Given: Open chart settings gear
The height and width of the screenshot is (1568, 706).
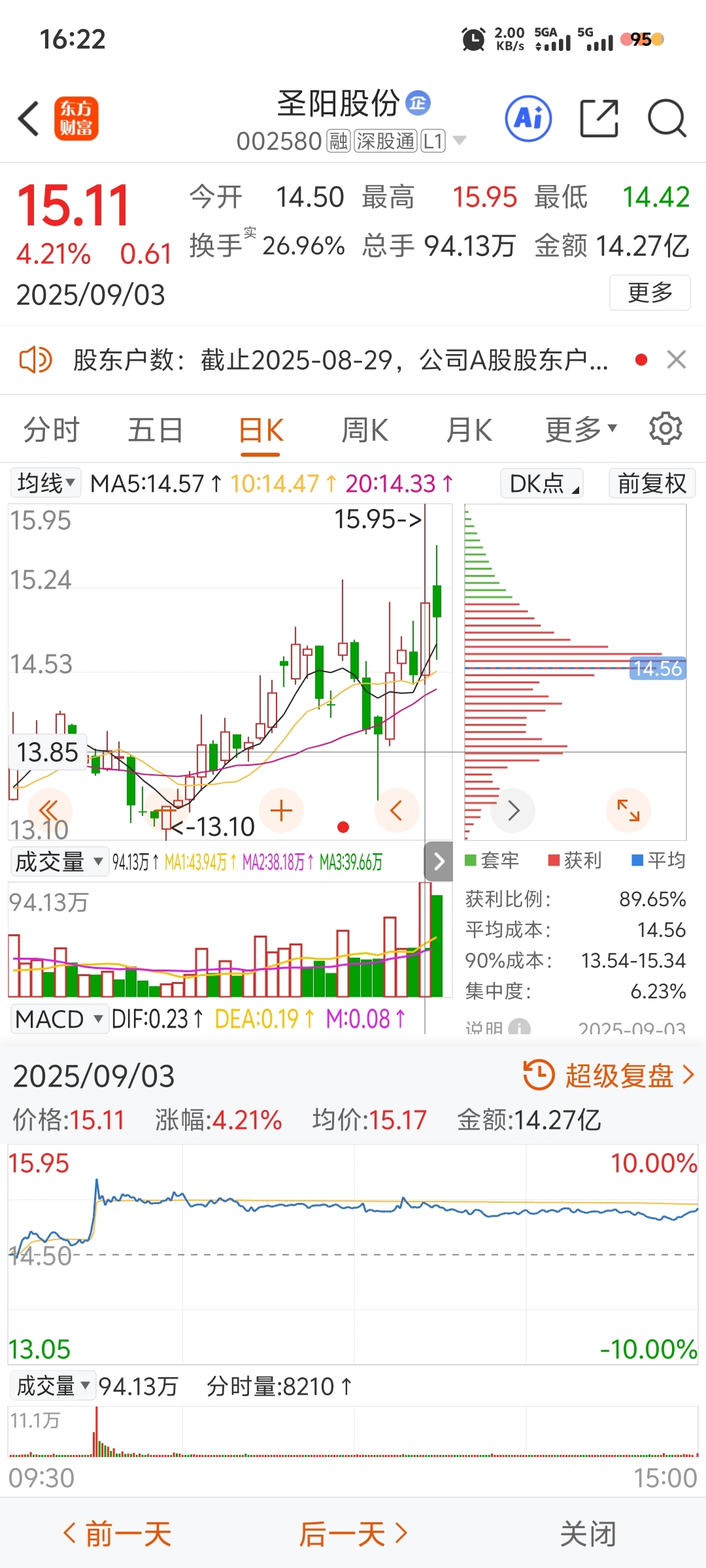Looking at the screenshot, I should pyautogui.click(x=665, y=429).
